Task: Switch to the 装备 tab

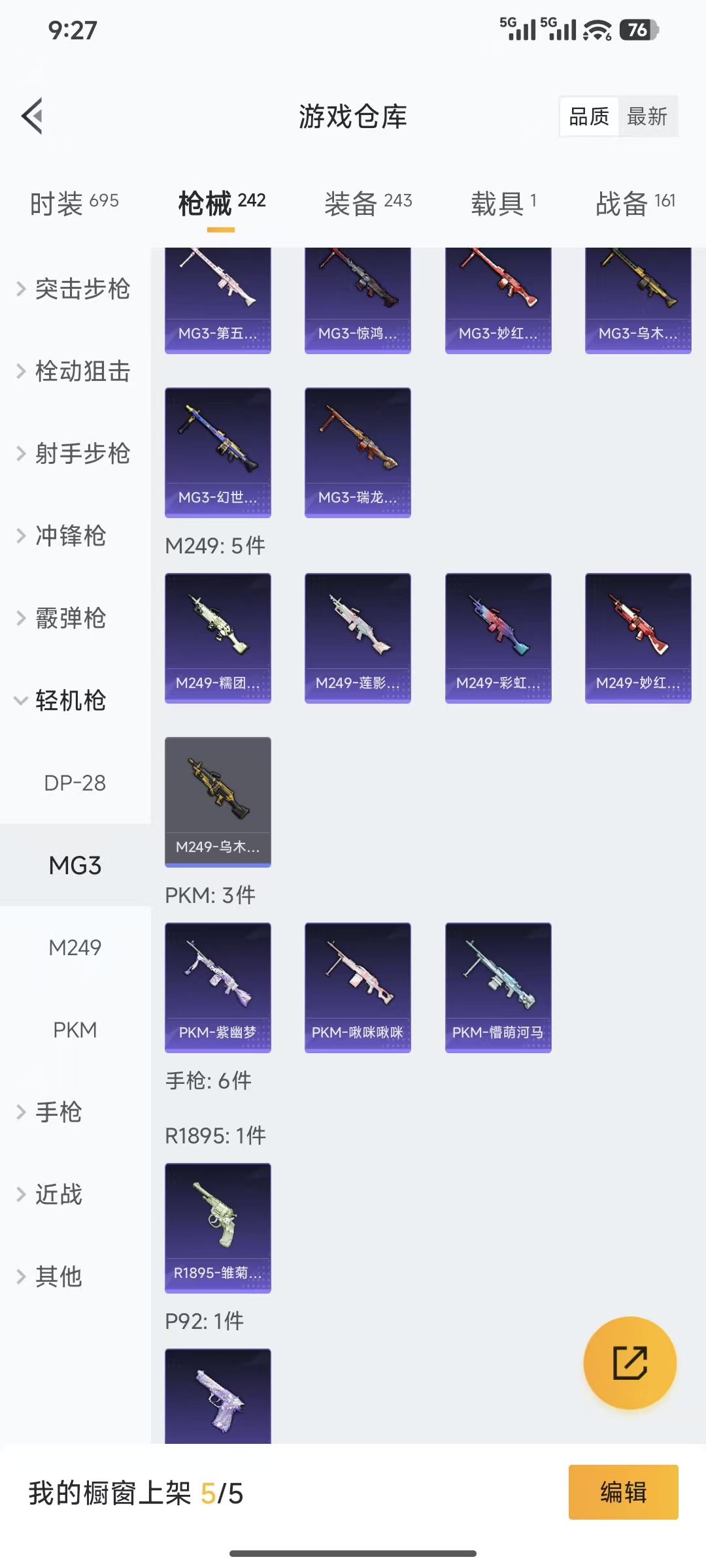Action: pyautogui.click(x=368, y=203)
